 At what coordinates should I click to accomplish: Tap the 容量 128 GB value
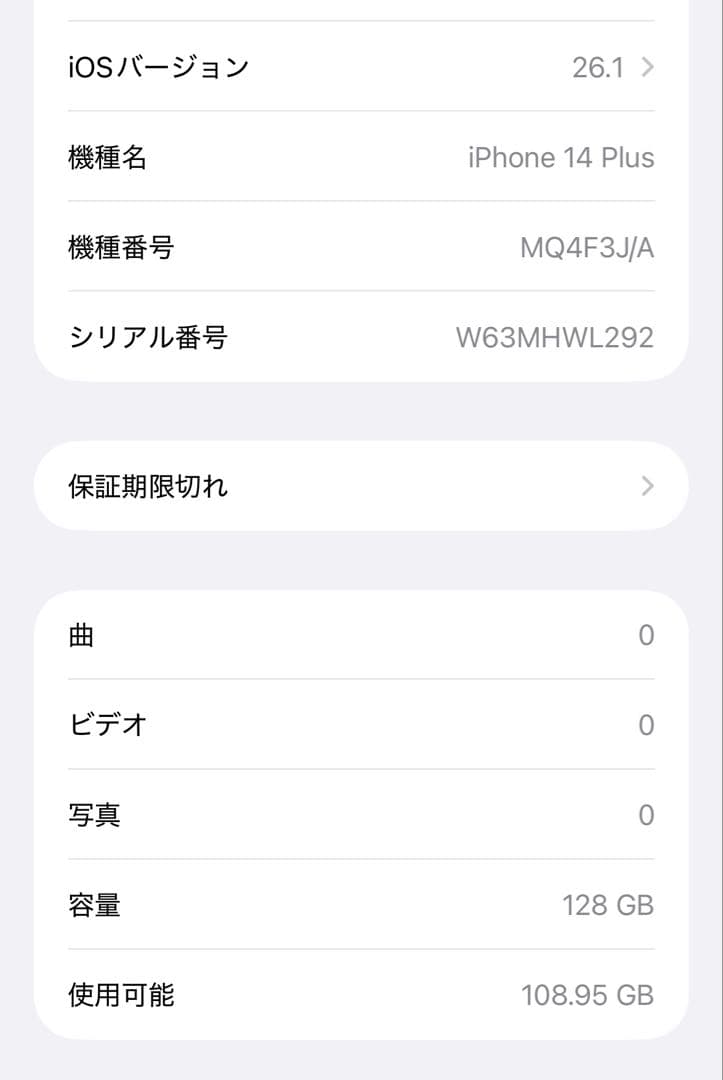click(606, 905)
